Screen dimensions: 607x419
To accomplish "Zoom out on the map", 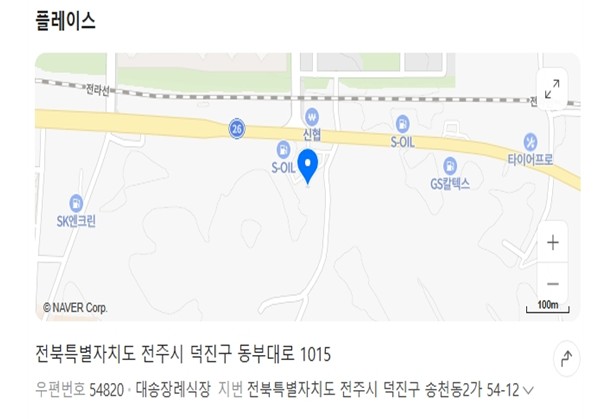I will pyautogui.click(x=552, y=282).
